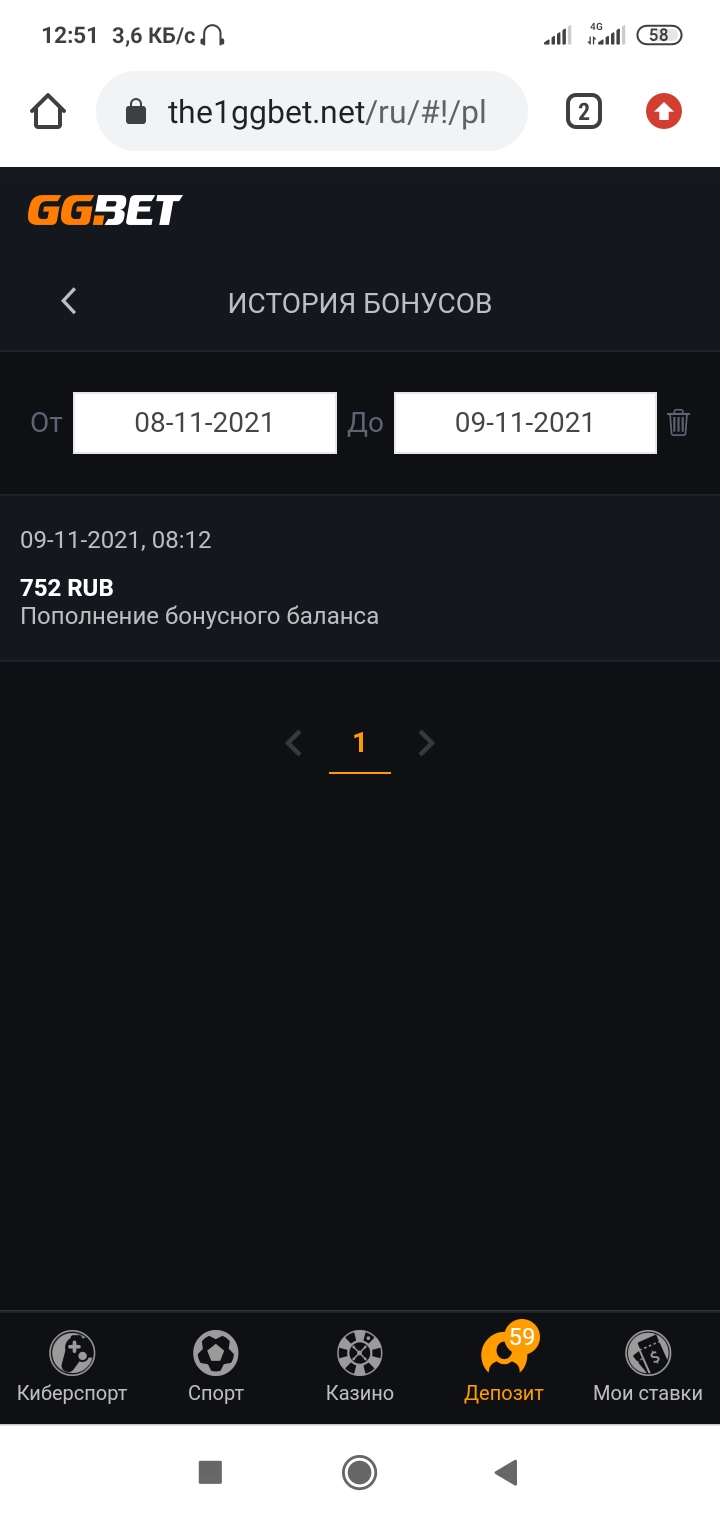The image size is (720, 1520).
Task: Switch to the Киберспорт tab
Action: 72,1367
